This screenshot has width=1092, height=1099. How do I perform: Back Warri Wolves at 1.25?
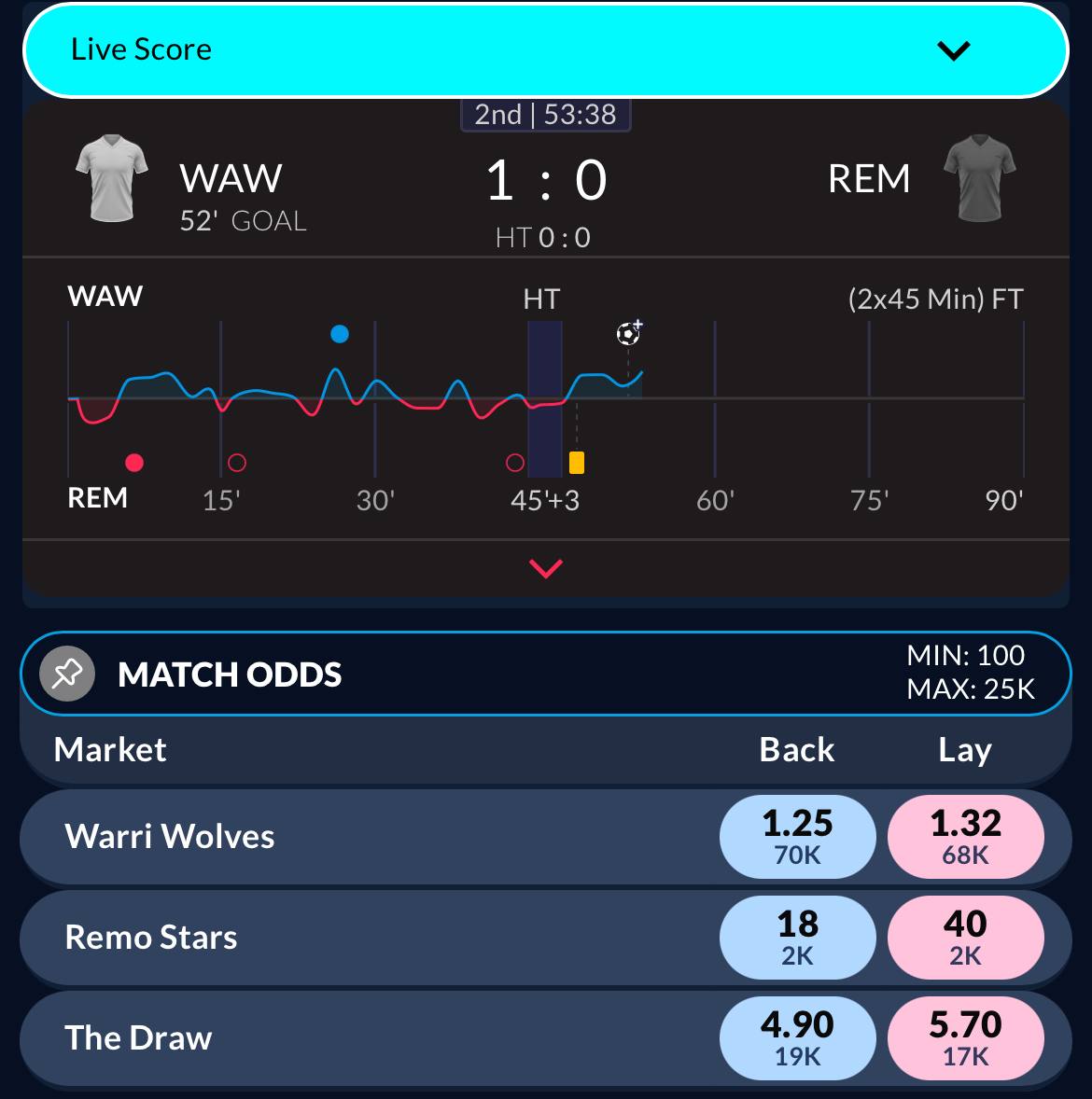pos(797,837)
